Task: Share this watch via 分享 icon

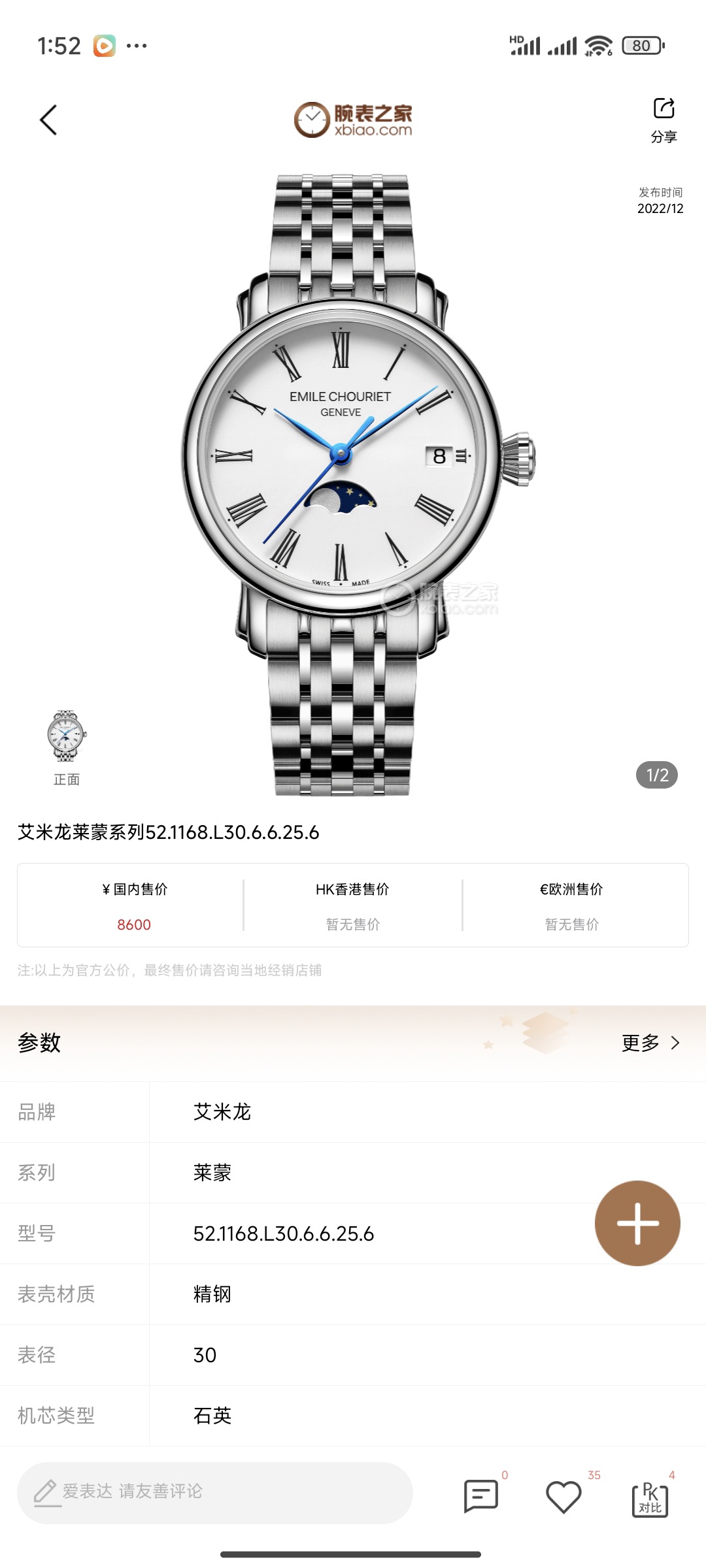Action: point(664,118)
